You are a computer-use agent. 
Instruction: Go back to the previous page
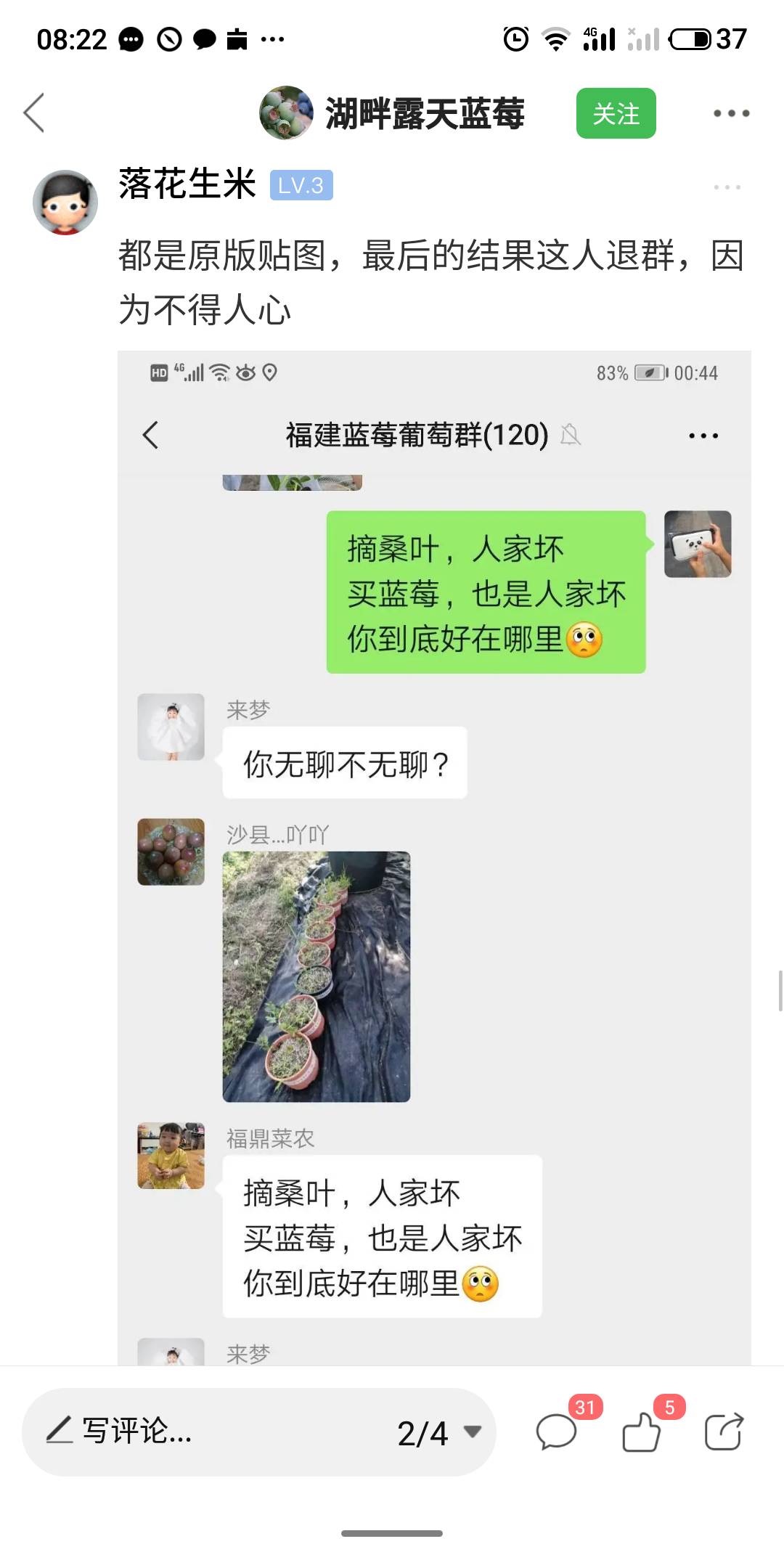34,113
